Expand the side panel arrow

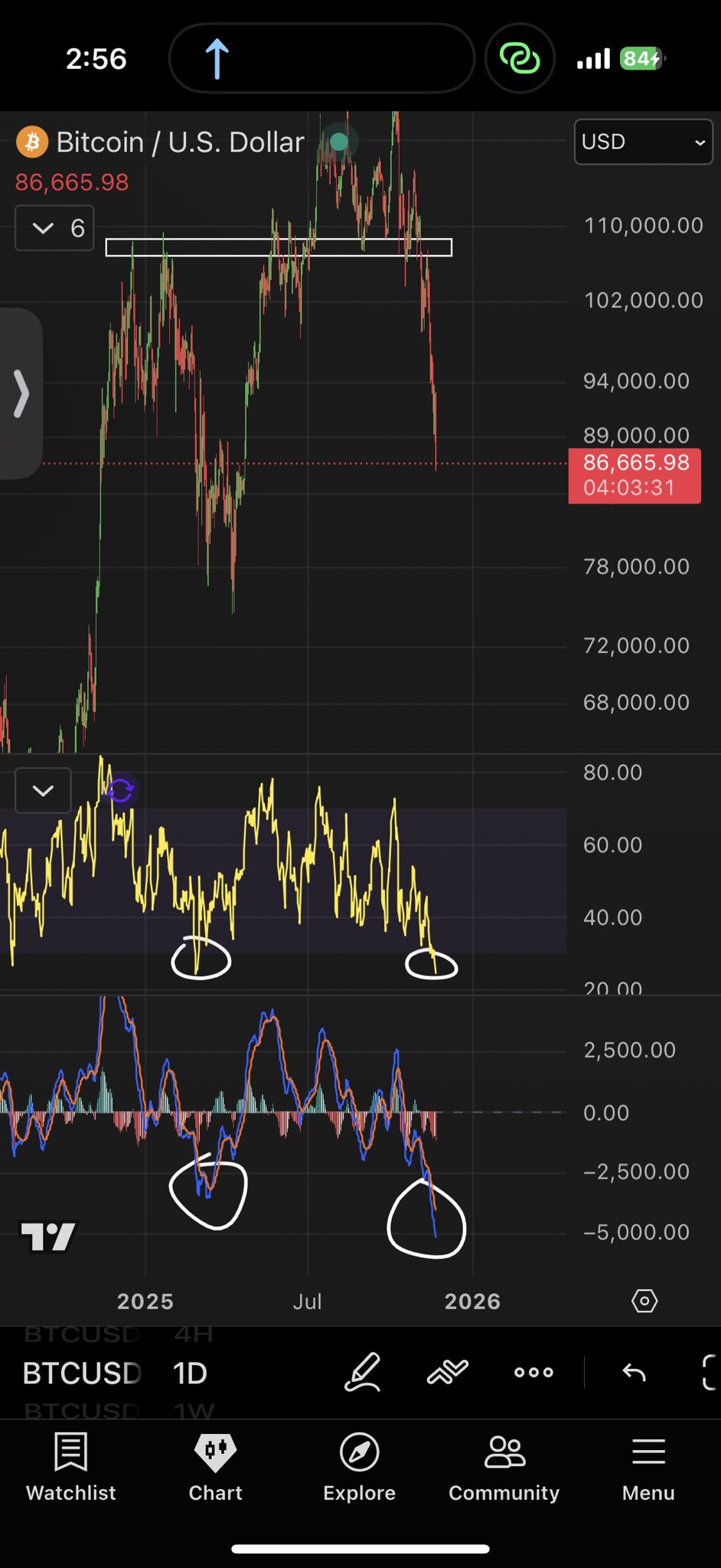(x=21, y=394)
